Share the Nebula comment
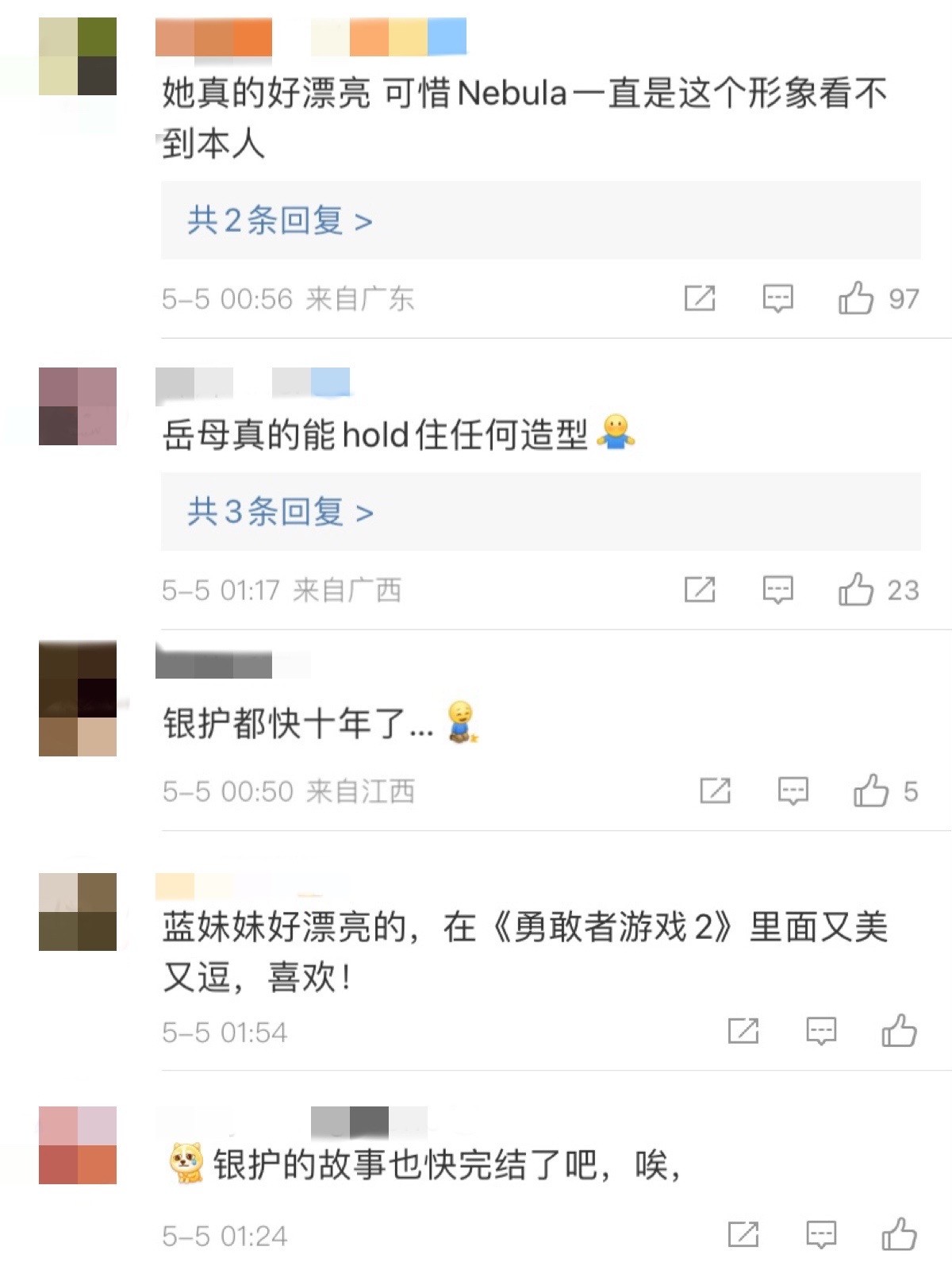952x1262 pixels. click(701, 299)
